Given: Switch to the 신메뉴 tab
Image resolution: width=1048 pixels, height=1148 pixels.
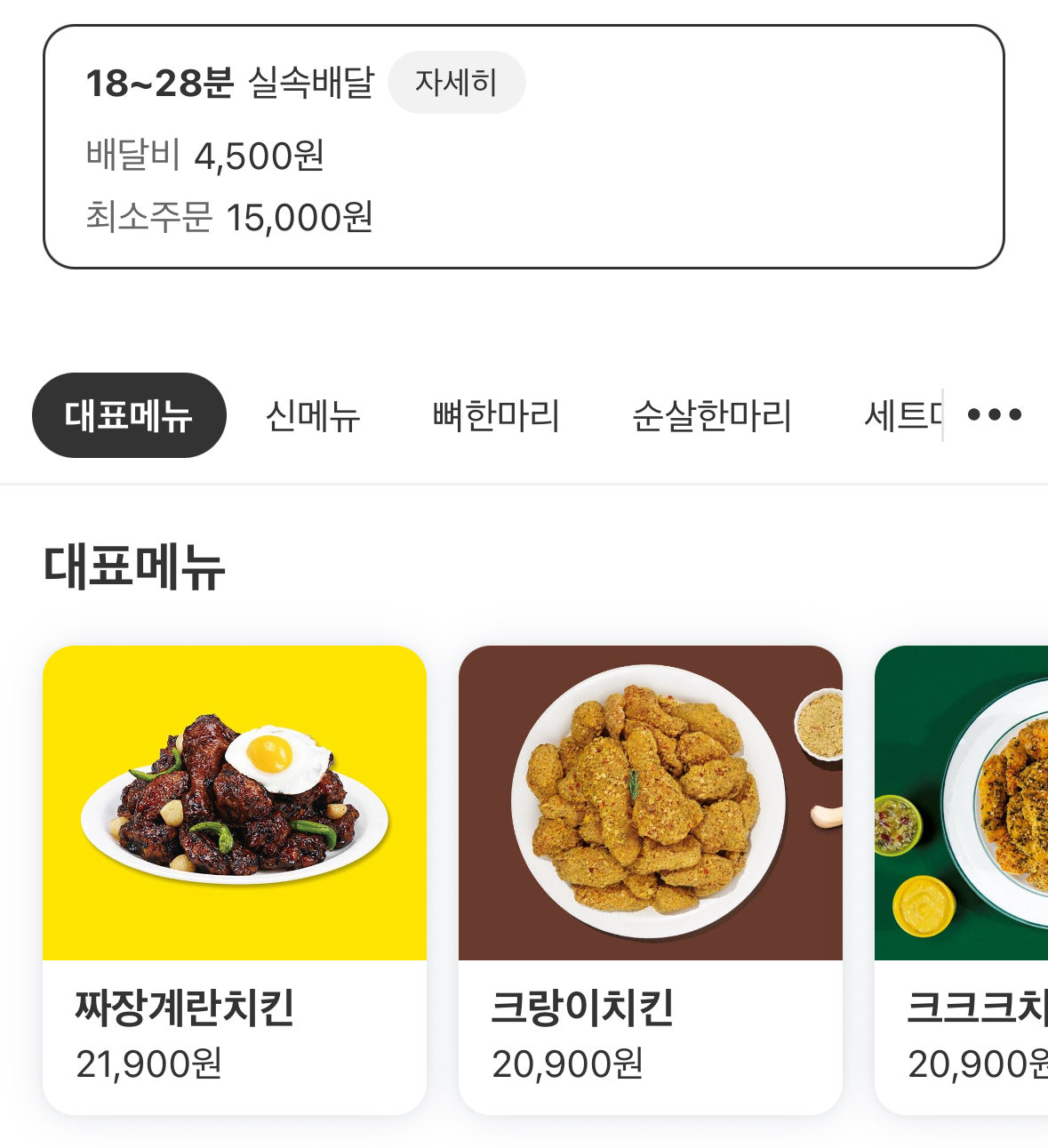Looking at the screenshot, I should click(313, 415).
